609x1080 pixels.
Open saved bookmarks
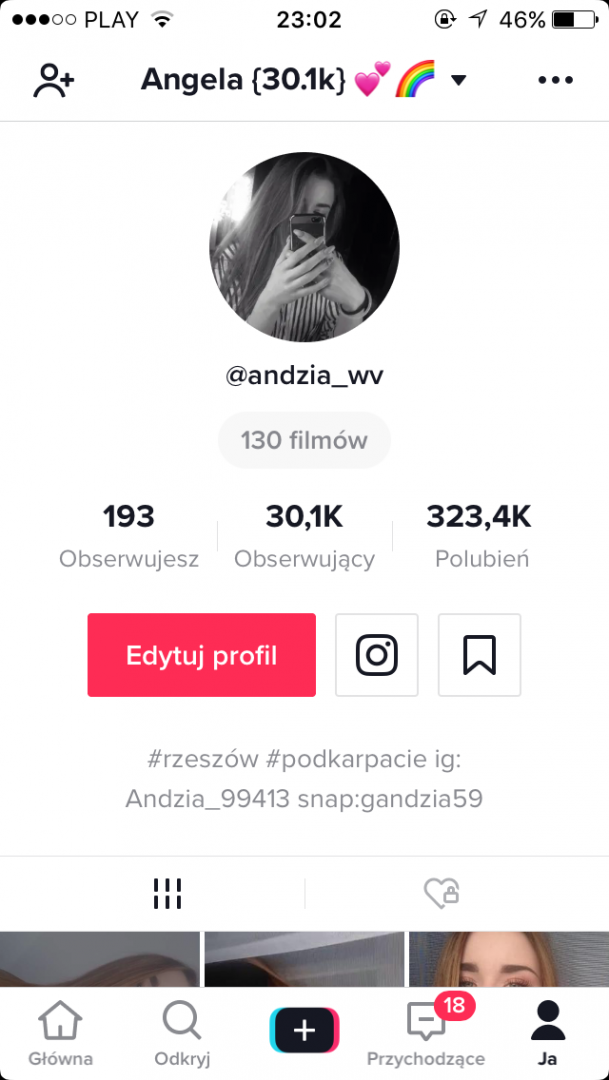click(x=479, y=655)
